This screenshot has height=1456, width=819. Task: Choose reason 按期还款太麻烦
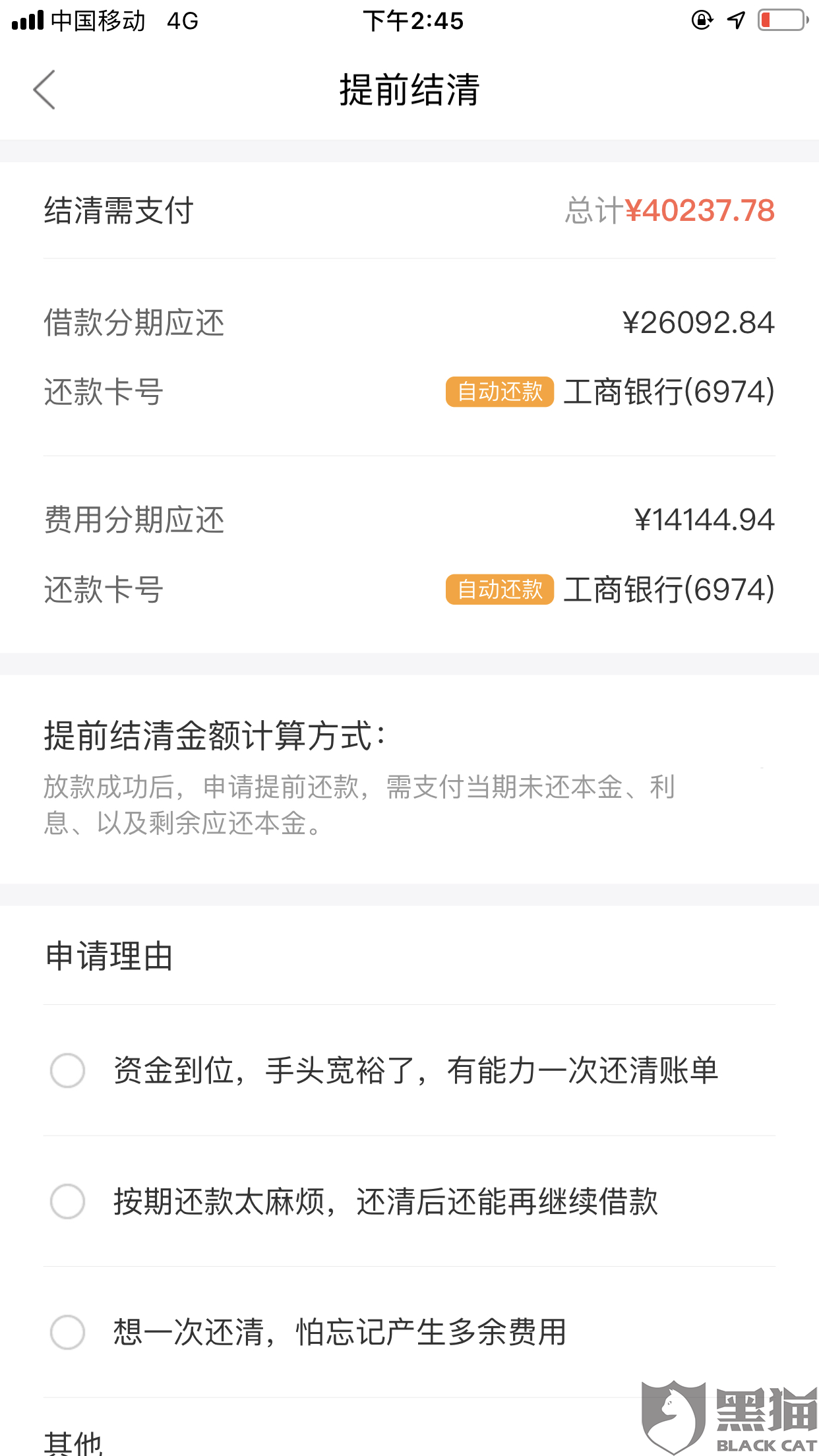tap(67, 1201)
